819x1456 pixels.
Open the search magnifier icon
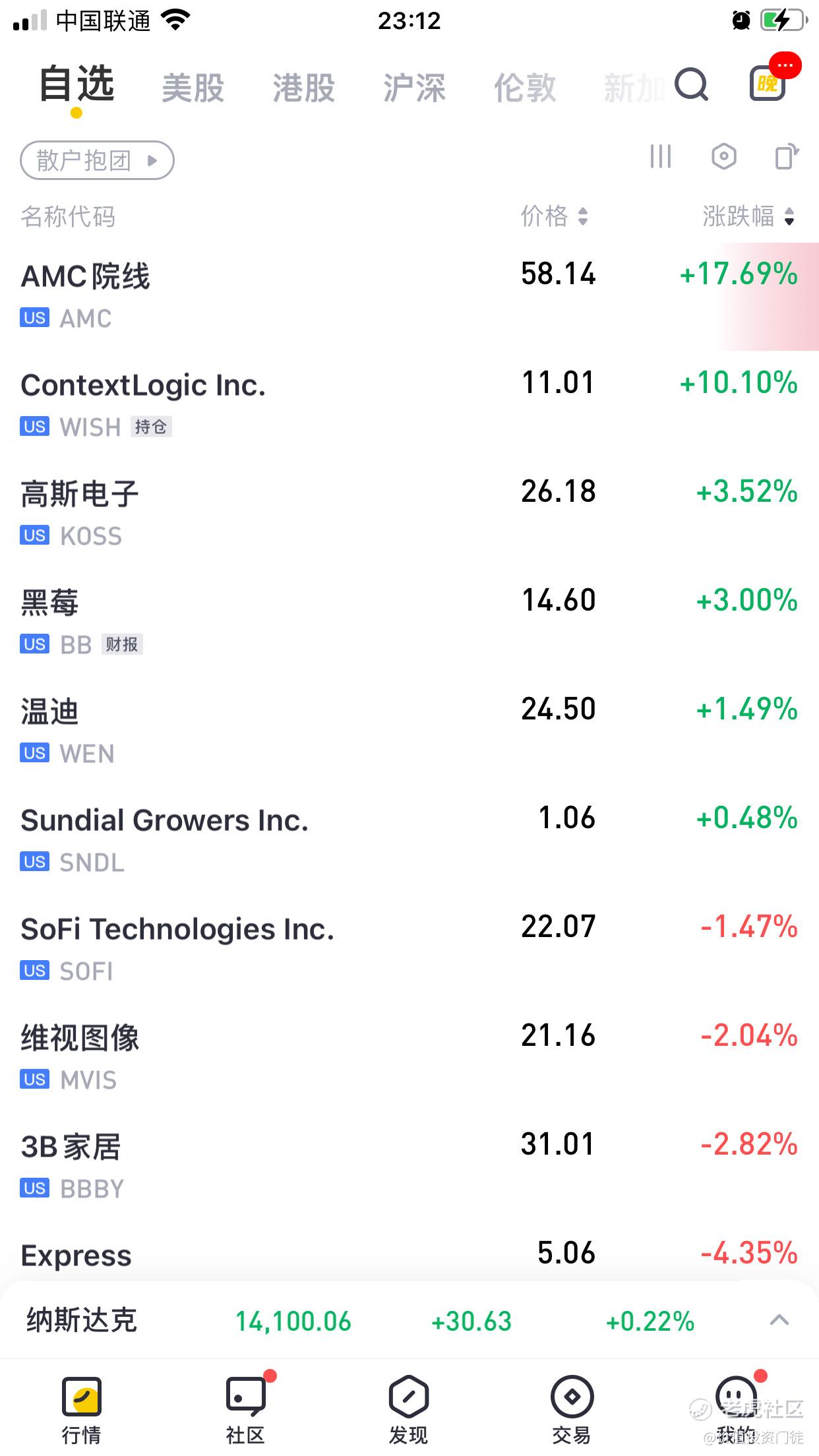(x=691, y=85)
